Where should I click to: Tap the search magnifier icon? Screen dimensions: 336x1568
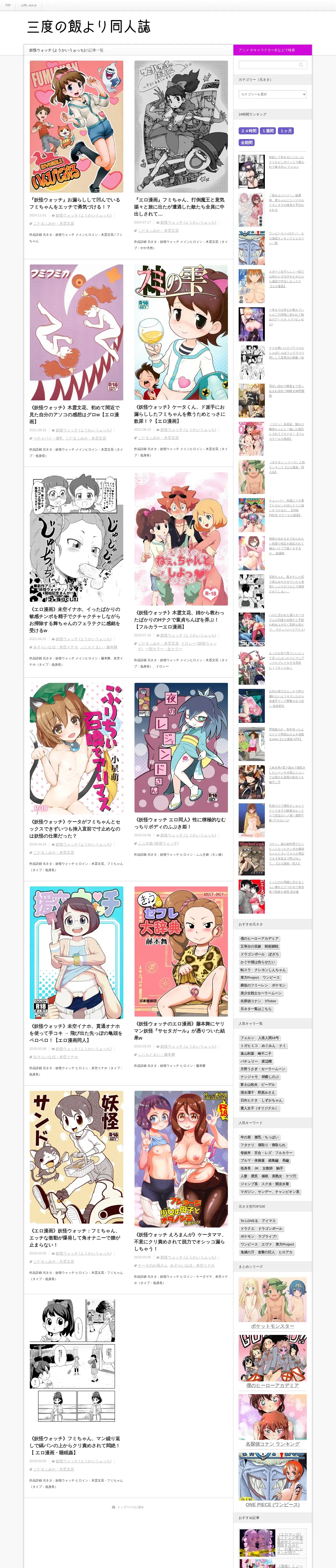pos(301,65)
